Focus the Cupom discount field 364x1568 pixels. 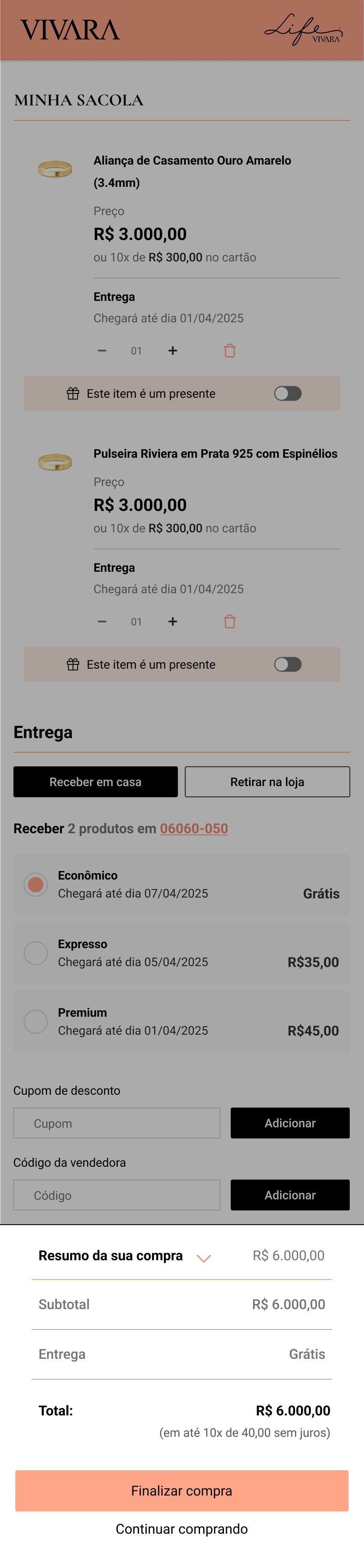click(116, 1123)
